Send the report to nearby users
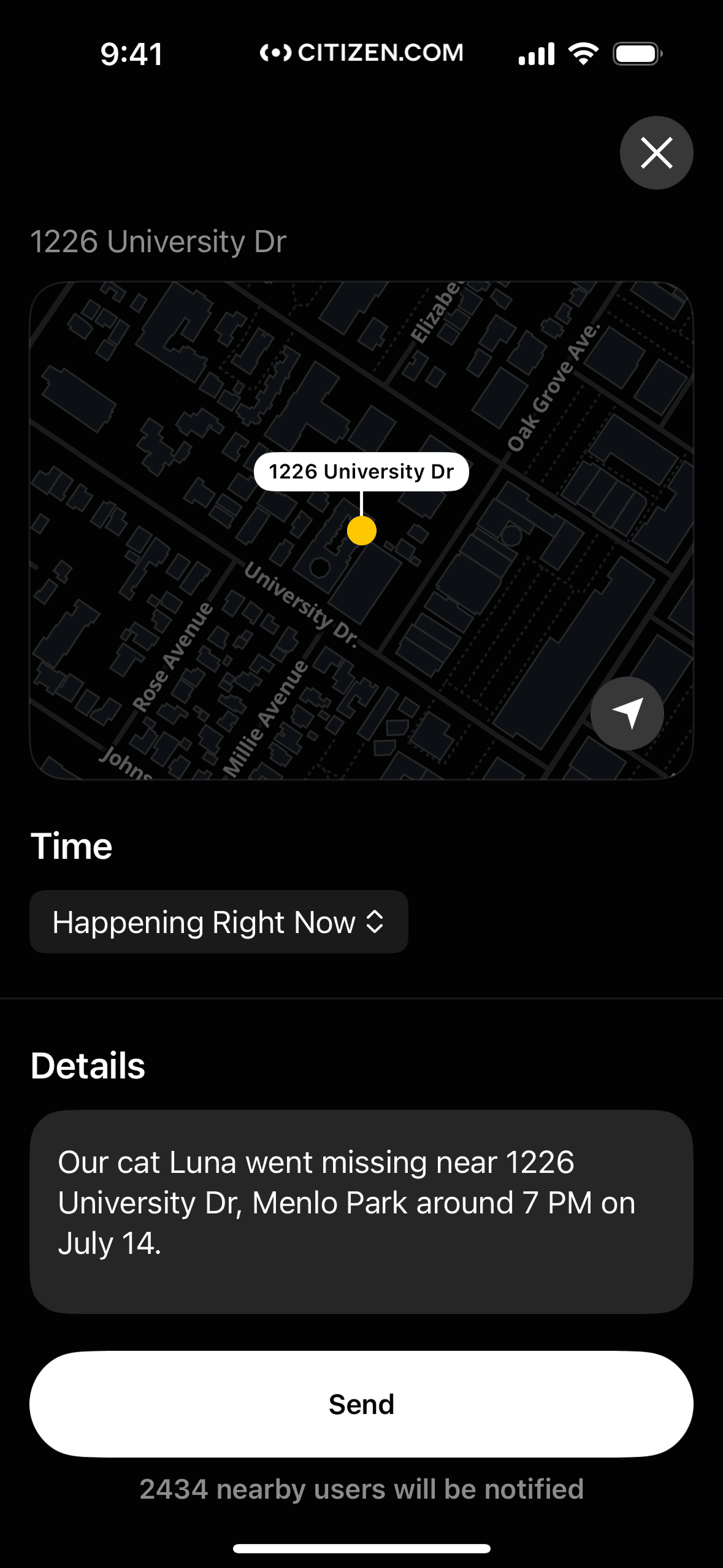Viewport: 723px width, 1568px height. pyautogui.click(x=361, y=1404)
